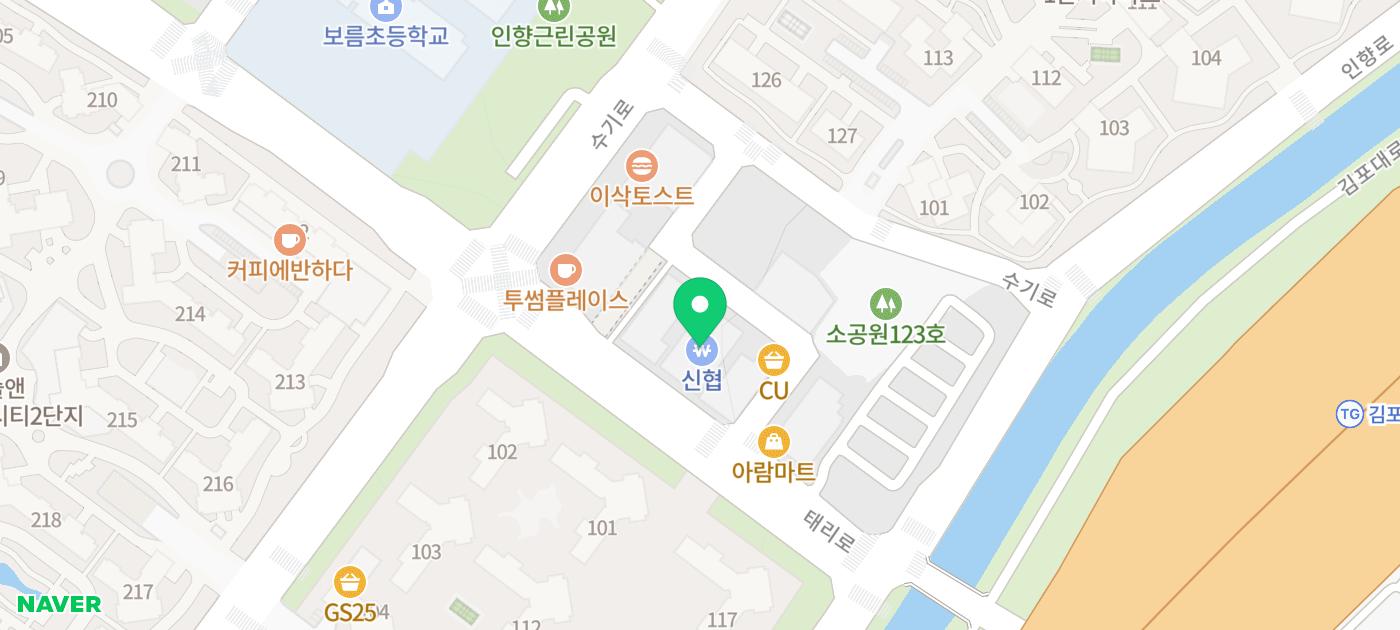This screenshot has width=1400, height=630.
Task: Select the 소공원123호 park marker
Action: tap(885, 303)
